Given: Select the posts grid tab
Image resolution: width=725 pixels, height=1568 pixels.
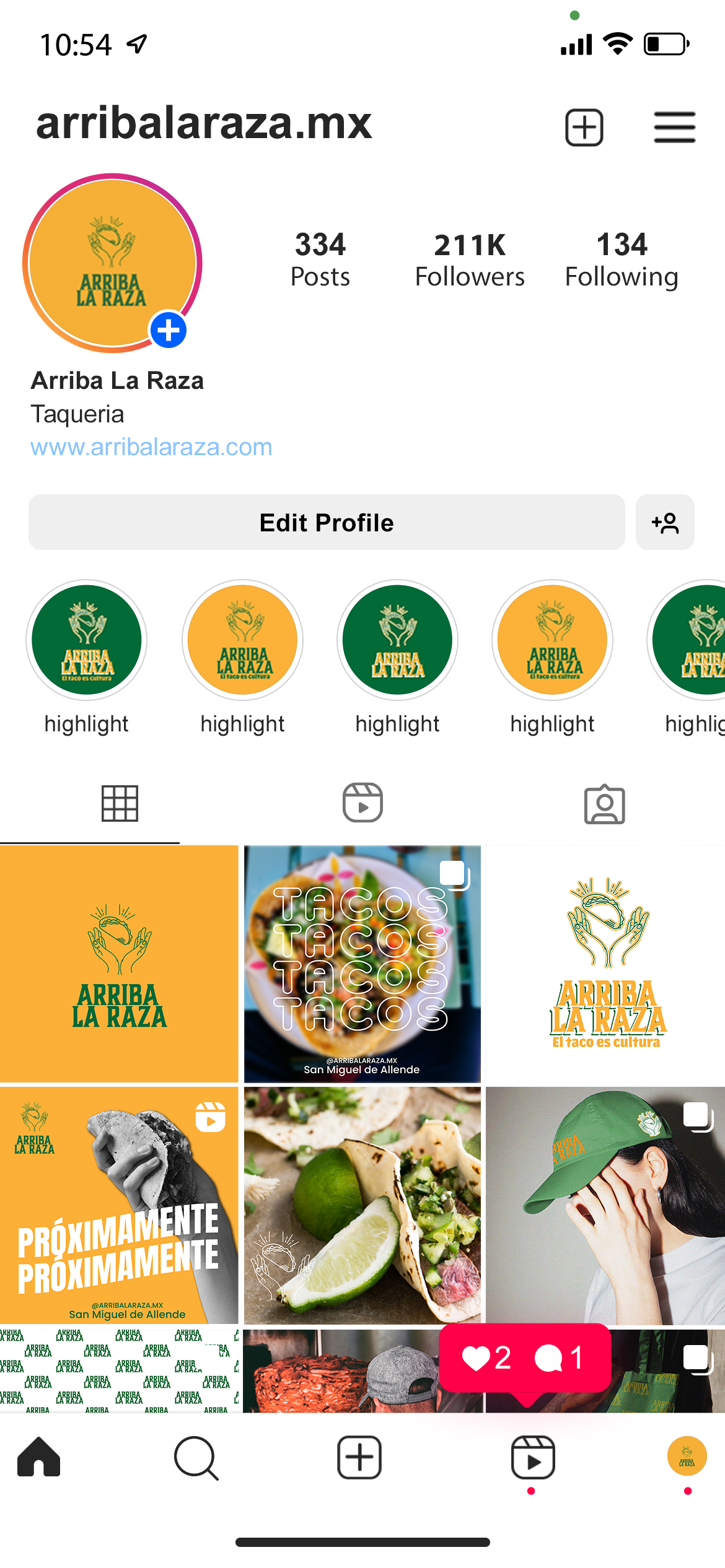Looking at the screenshot, I should (x=120, y=803).
